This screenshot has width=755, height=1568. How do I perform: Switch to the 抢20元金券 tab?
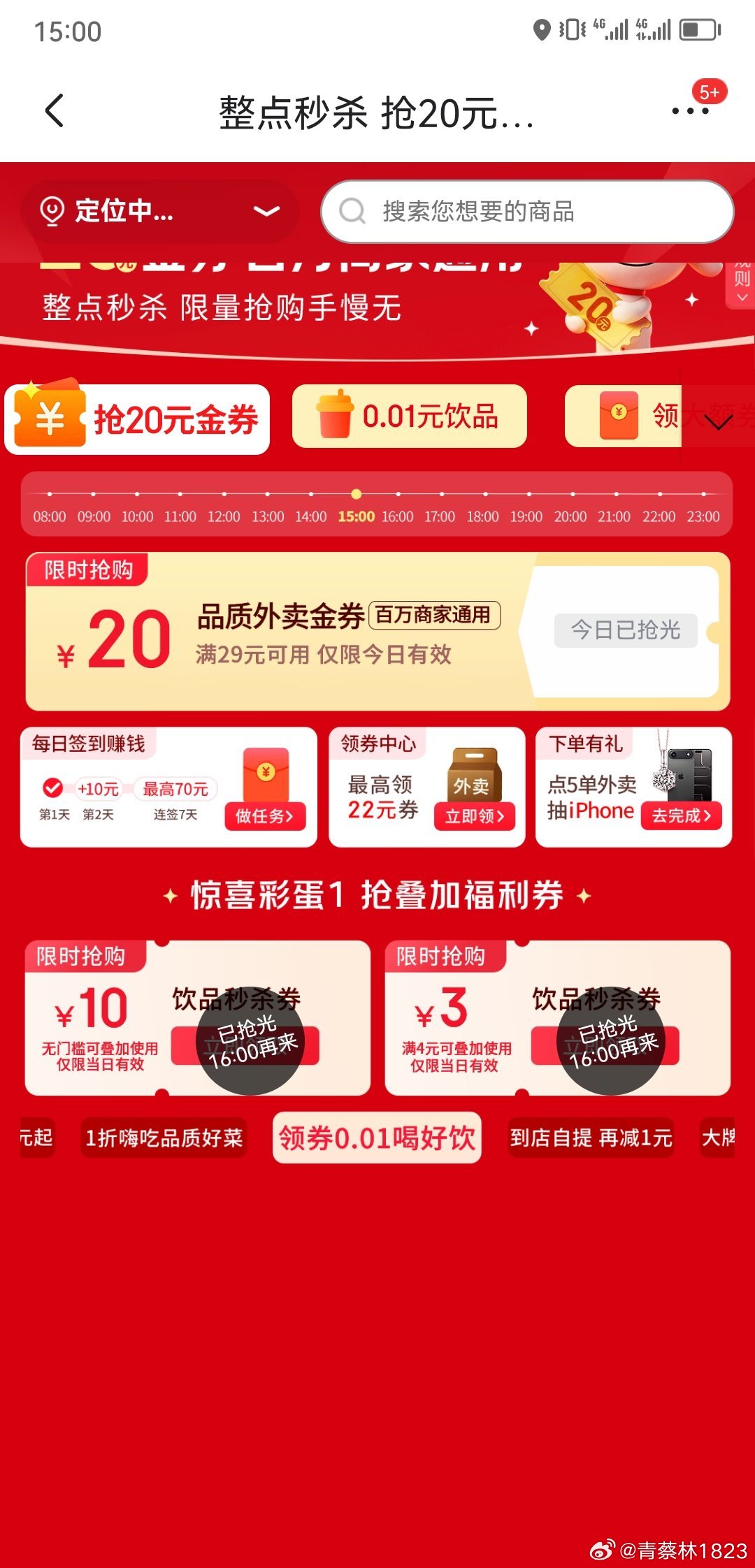tap(138, 419)
